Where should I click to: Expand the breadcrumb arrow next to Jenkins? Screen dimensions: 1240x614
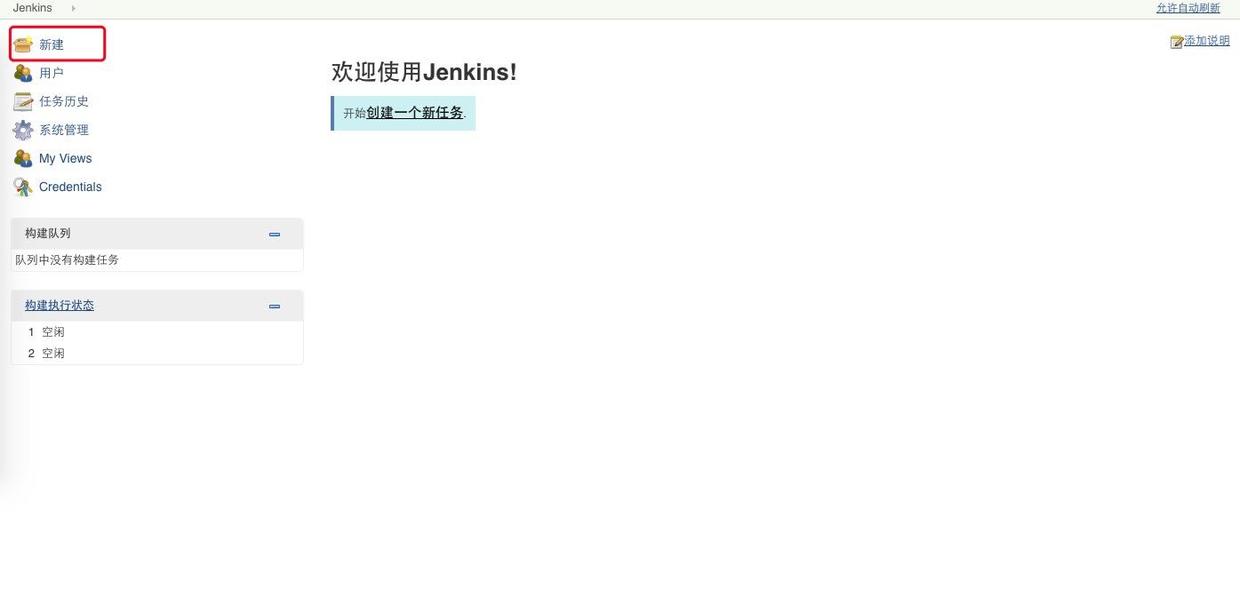click(x=73, y=8)
